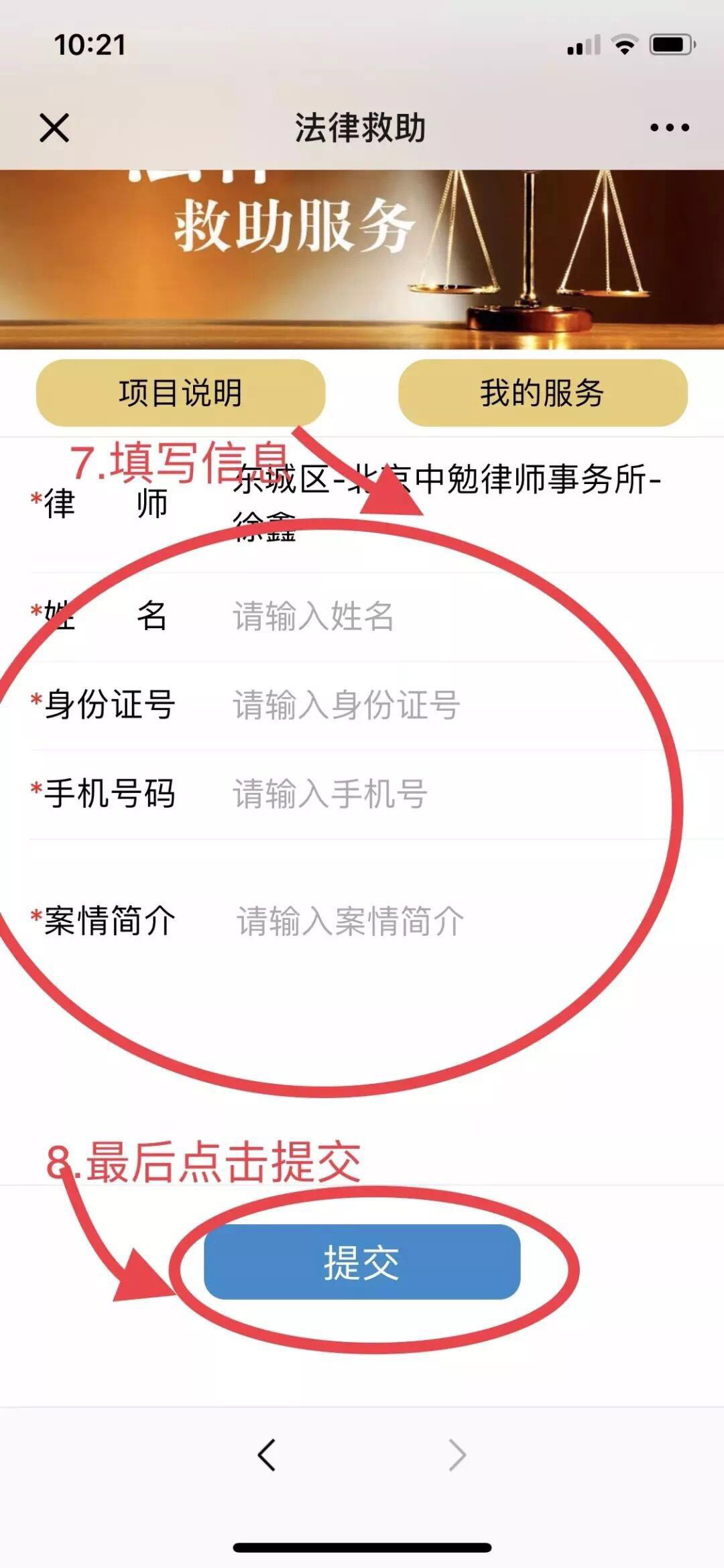Tap the 手机号码 phone number field
Image resolution: width=724 pixels, height=1568 pixels.
point(402,795)
